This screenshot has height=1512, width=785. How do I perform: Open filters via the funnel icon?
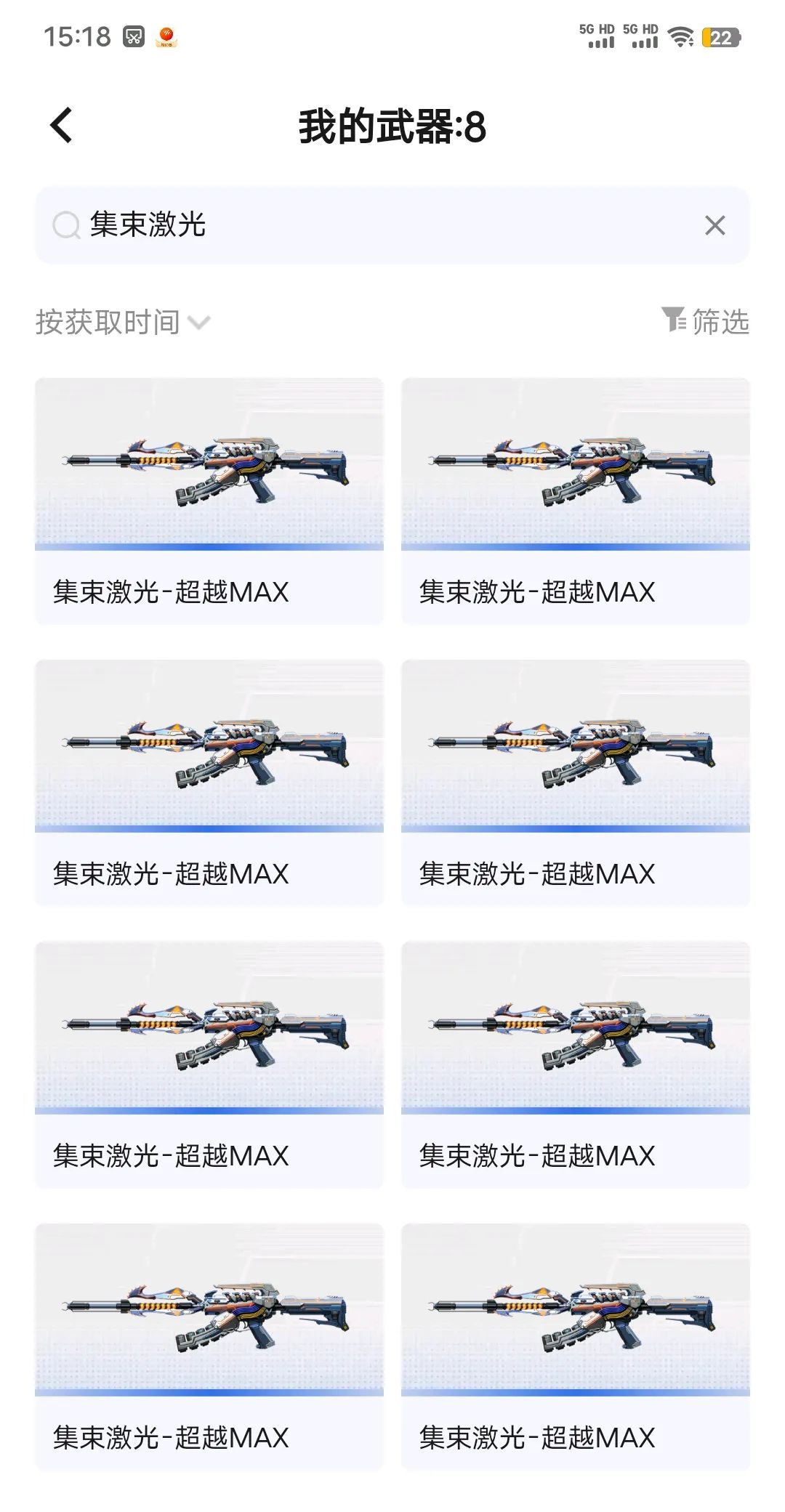[x=675, y=323]
